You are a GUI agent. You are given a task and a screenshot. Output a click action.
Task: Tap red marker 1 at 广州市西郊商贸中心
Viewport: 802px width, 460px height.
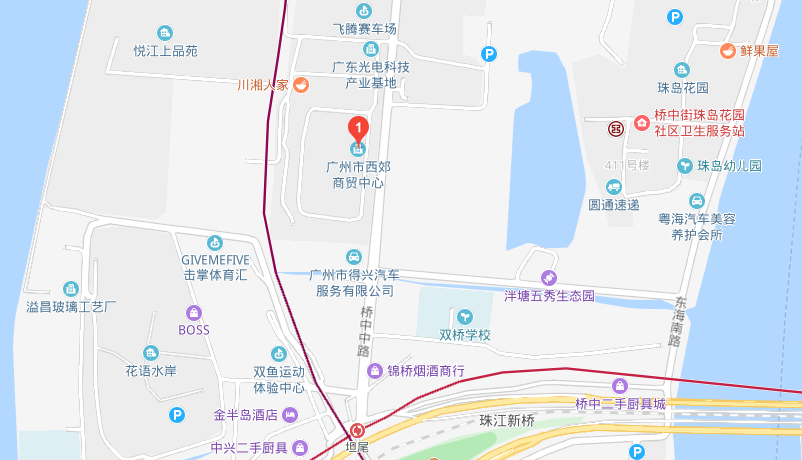pyautogui.click(x=357, y=129)
